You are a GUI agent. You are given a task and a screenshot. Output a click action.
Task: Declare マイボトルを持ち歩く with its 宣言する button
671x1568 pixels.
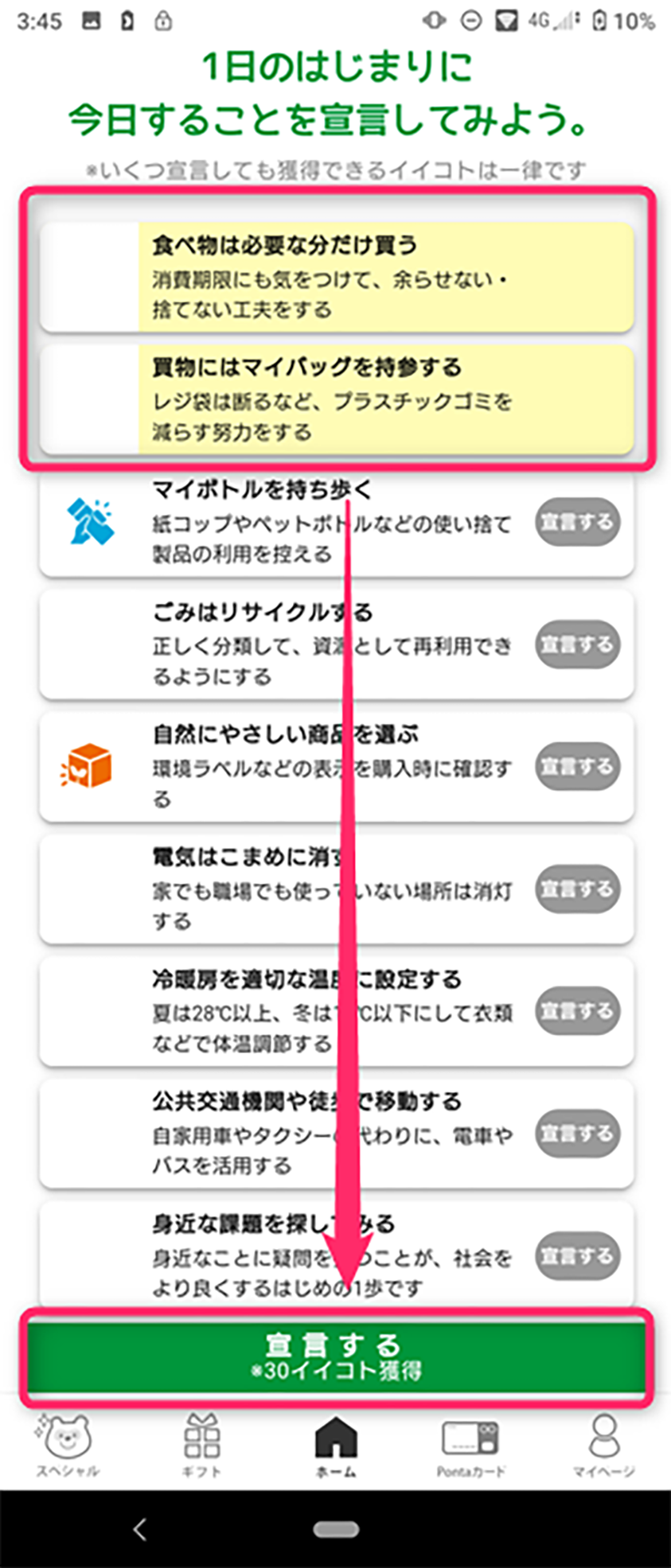pos(577,522)
